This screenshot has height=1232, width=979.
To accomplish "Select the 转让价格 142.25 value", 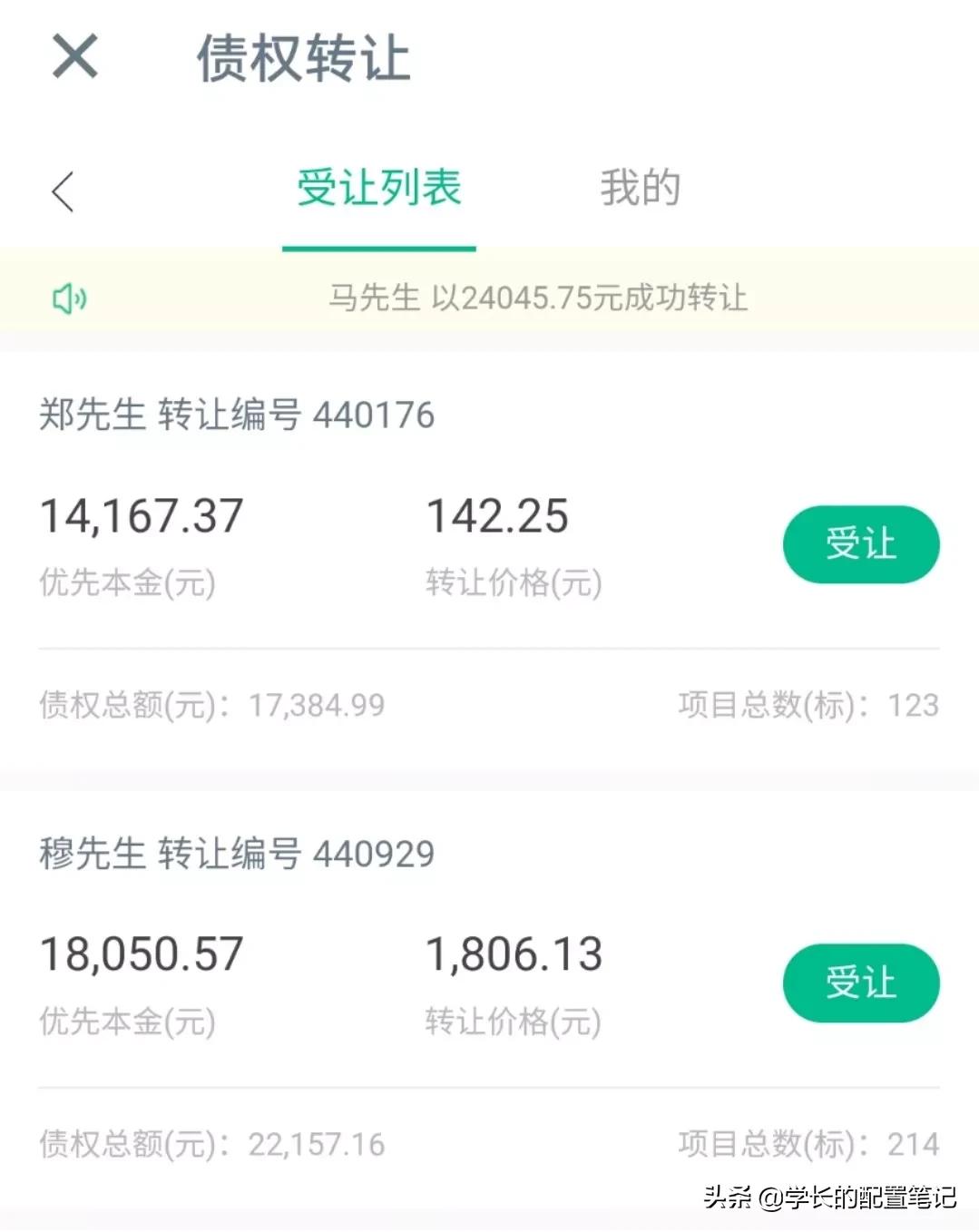I will click(x=498, y=515).
